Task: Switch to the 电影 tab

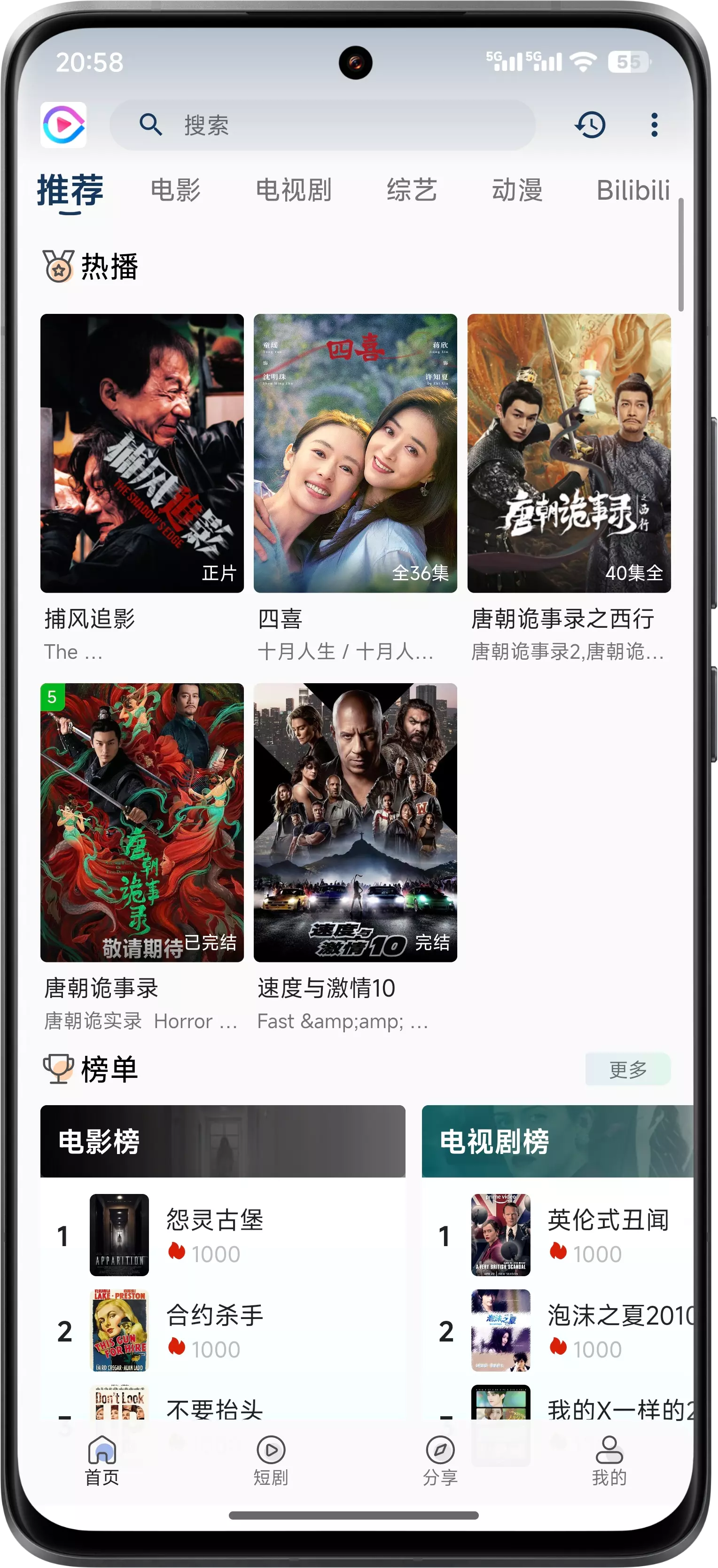Action: 175,190
